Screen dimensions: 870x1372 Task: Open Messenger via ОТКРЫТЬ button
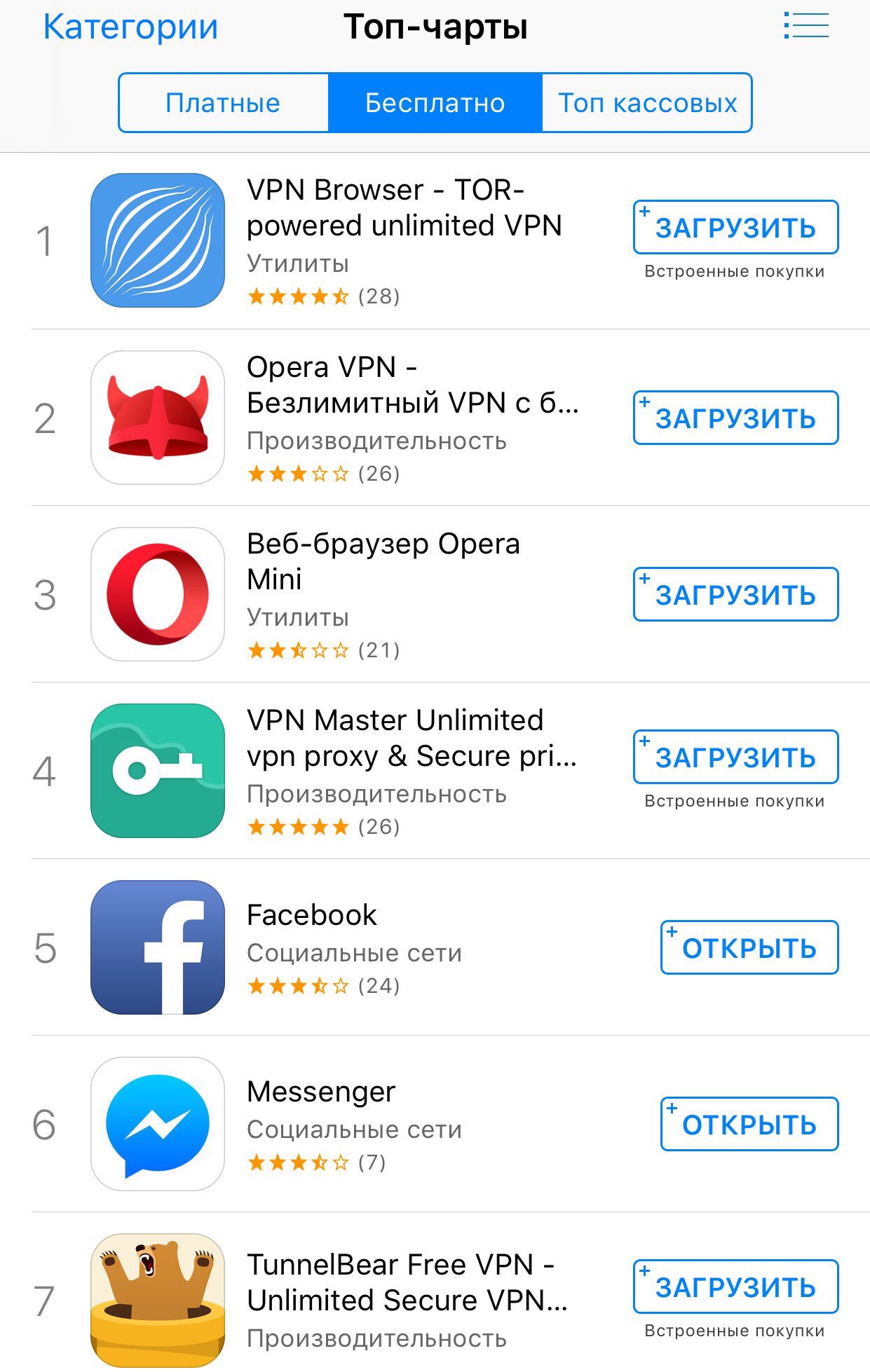pos(749,1125)
